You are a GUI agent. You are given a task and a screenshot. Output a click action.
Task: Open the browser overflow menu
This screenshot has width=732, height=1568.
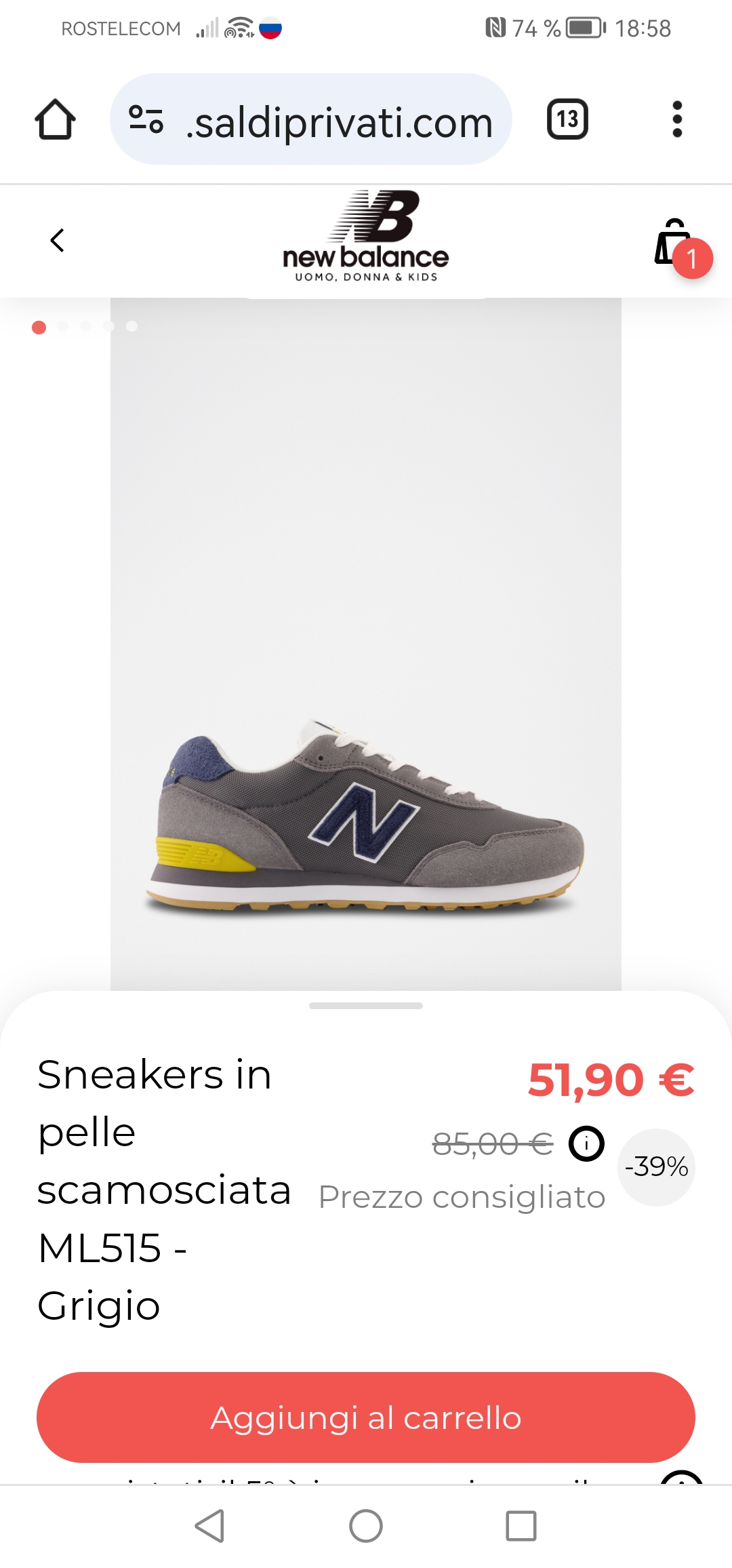pyautogui.click(x=676, y=120)
